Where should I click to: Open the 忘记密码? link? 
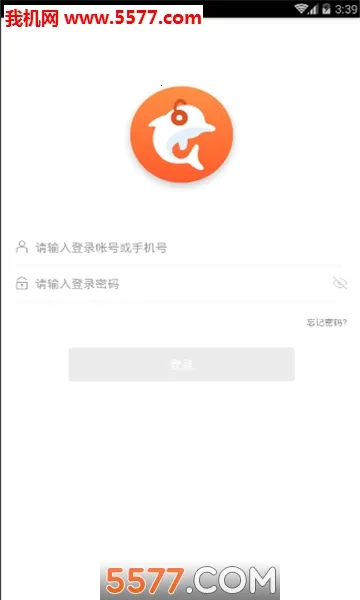326,323
